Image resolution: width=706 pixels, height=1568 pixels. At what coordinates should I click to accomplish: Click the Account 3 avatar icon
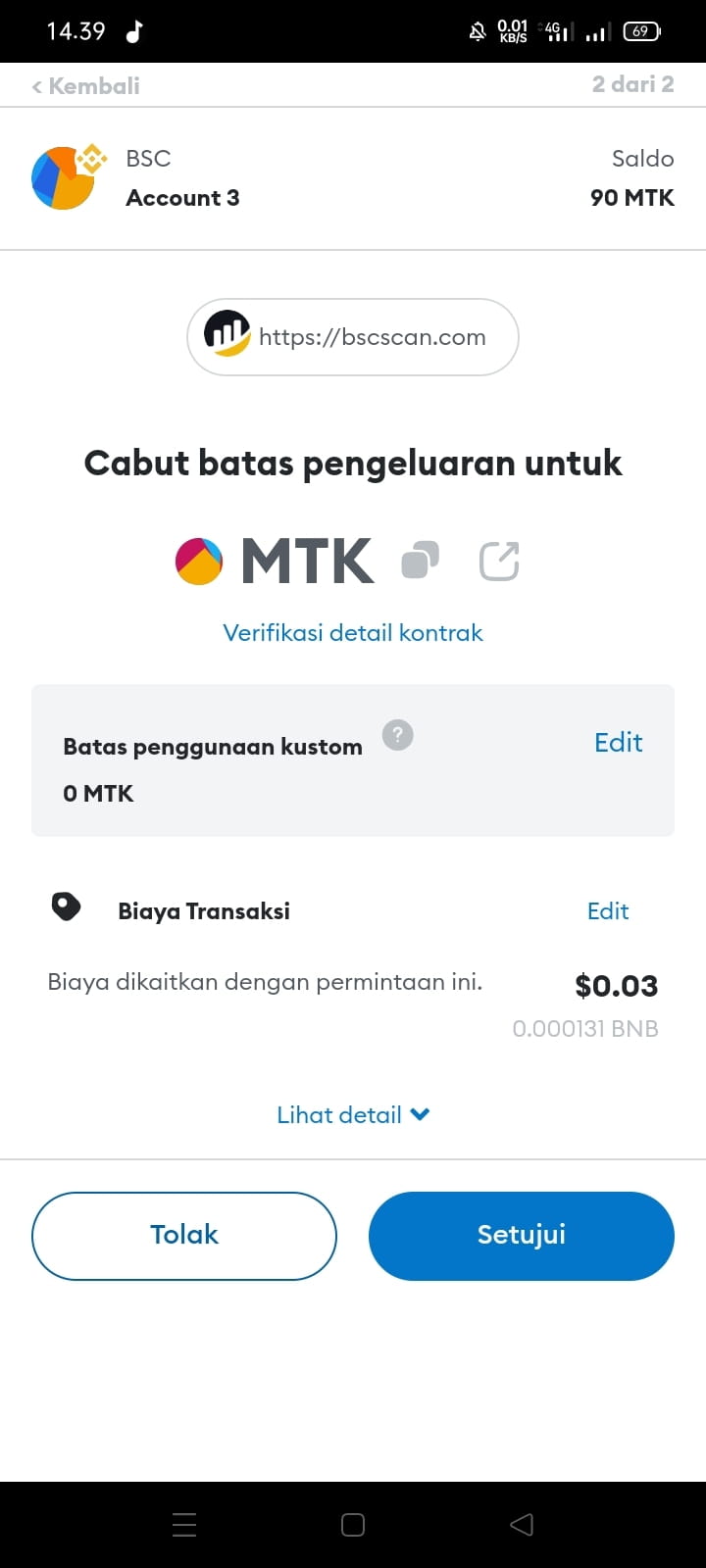click(x=66, y=177)
